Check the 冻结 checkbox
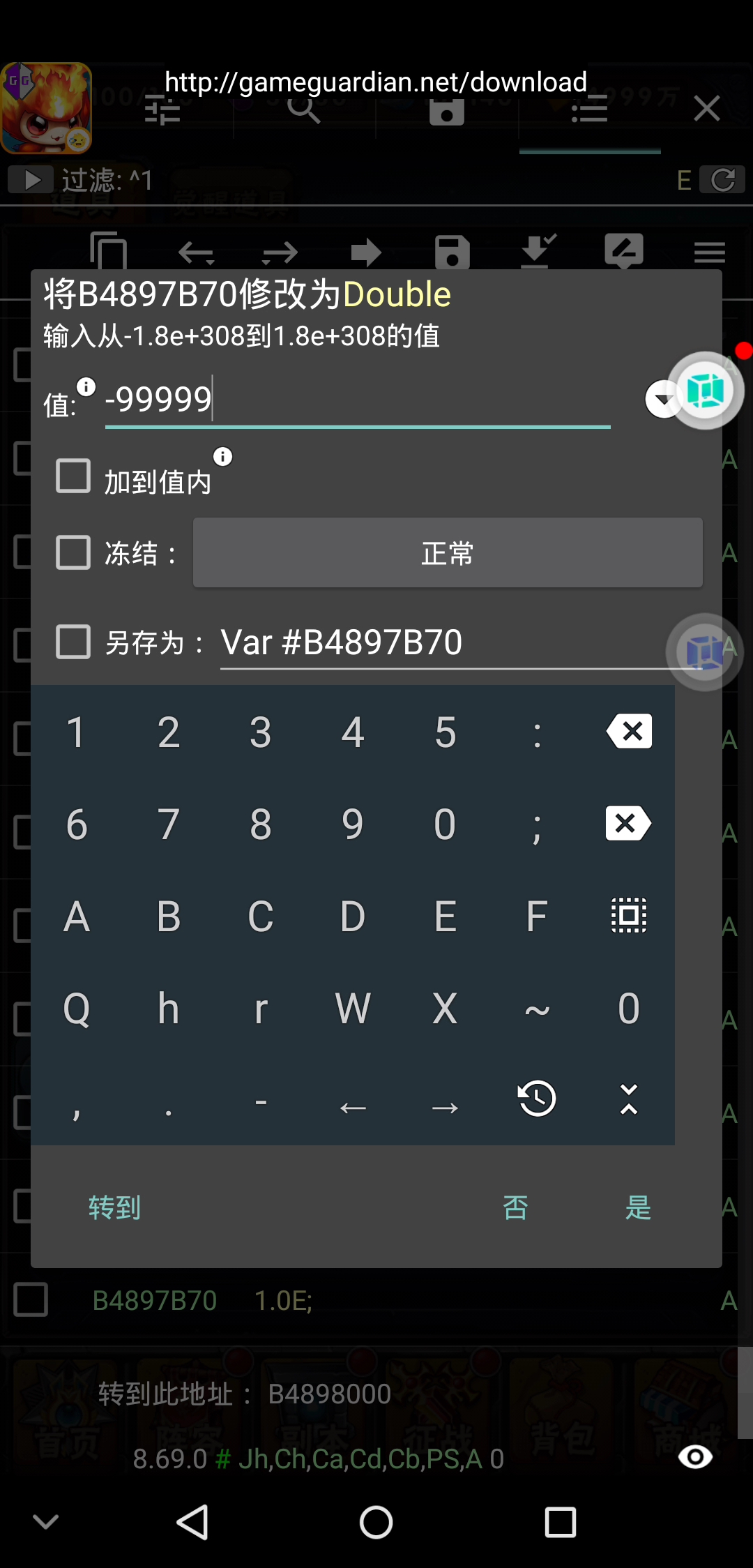The height and width of the screenshot is (1568, 753). (x=73, y=552)
